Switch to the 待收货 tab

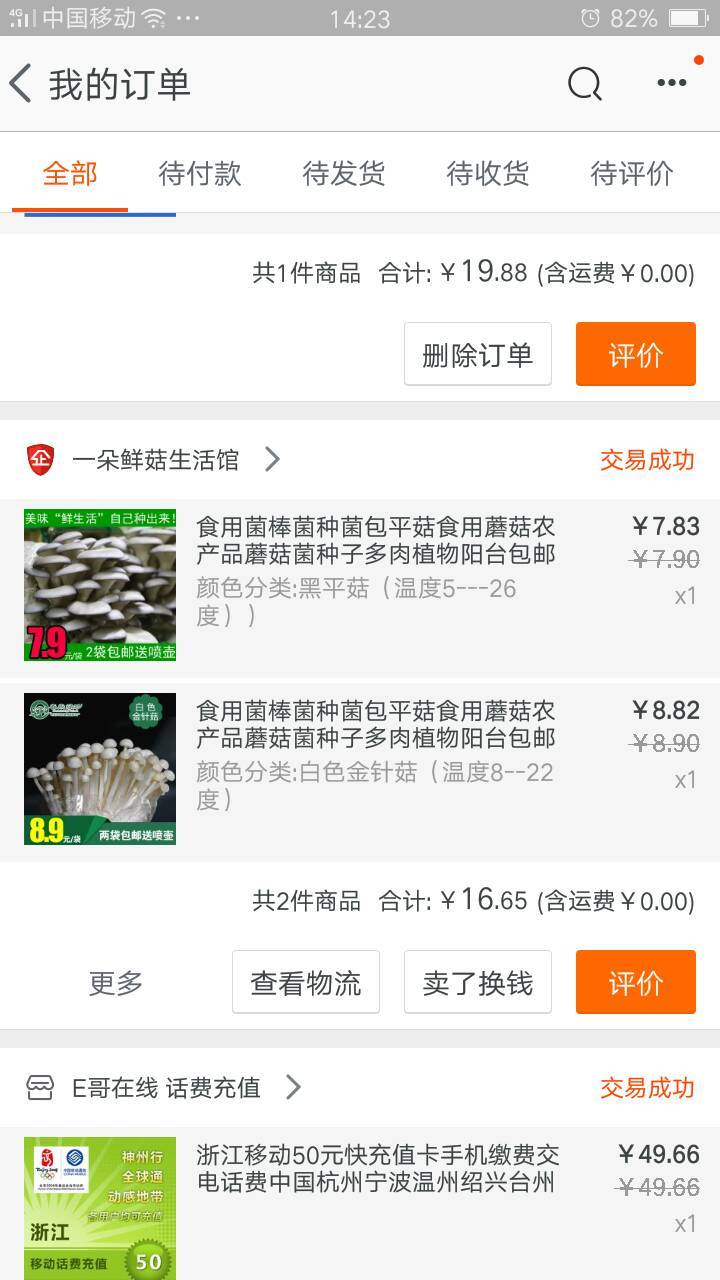pos(488,174)
